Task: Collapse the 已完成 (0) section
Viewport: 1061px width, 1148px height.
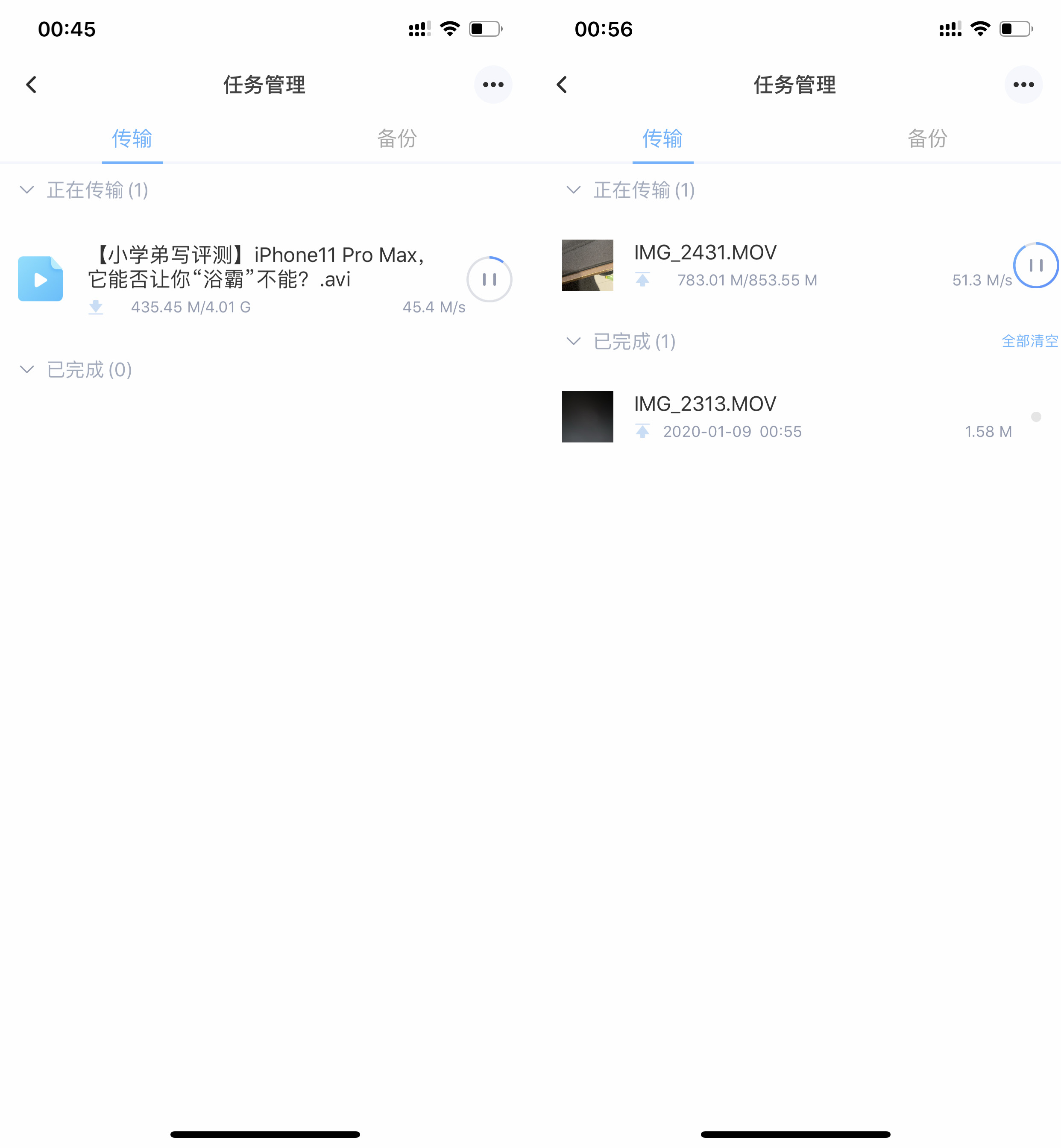Action: [x=27, y=370]
